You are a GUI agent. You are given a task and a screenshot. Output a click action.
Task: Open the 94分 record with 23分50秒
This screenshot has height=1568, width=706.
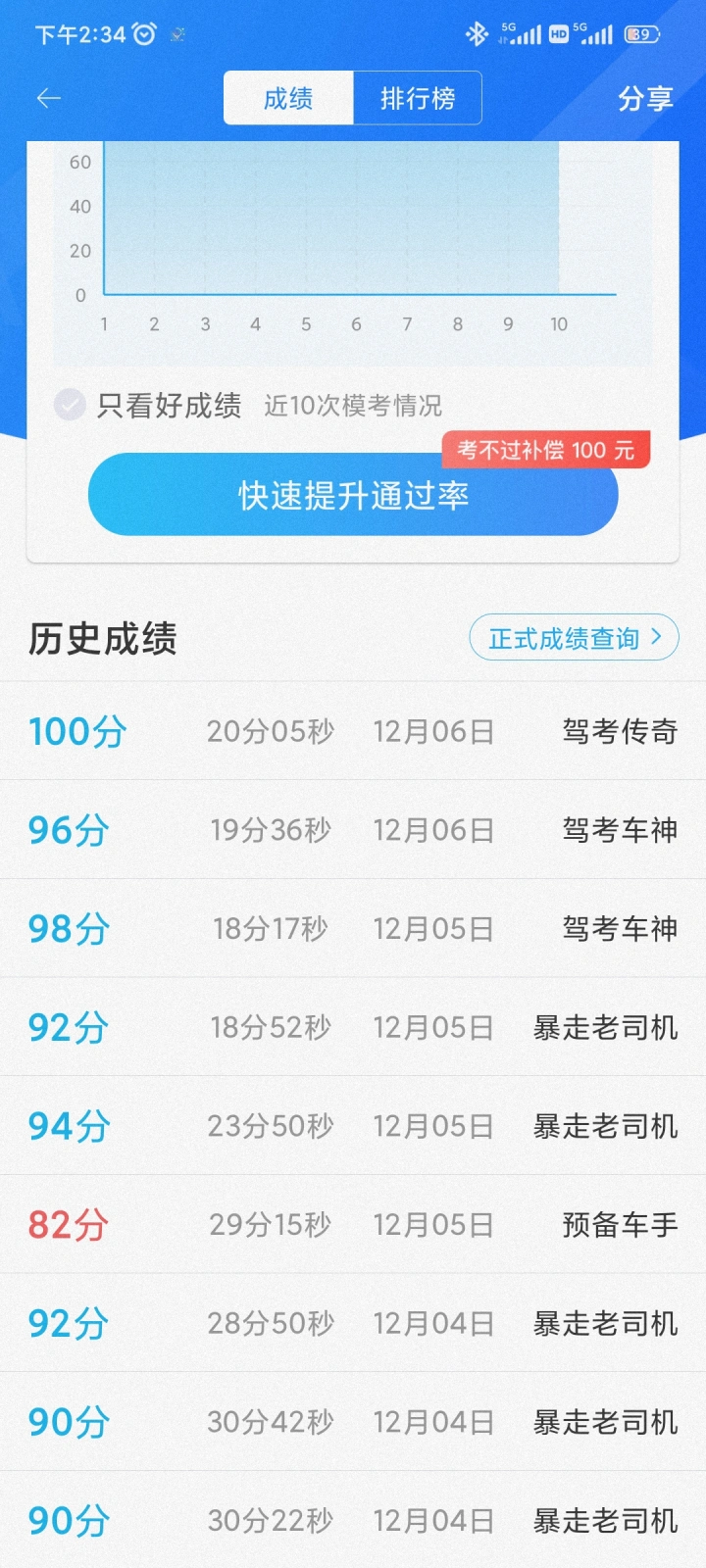coord(353,1126)
